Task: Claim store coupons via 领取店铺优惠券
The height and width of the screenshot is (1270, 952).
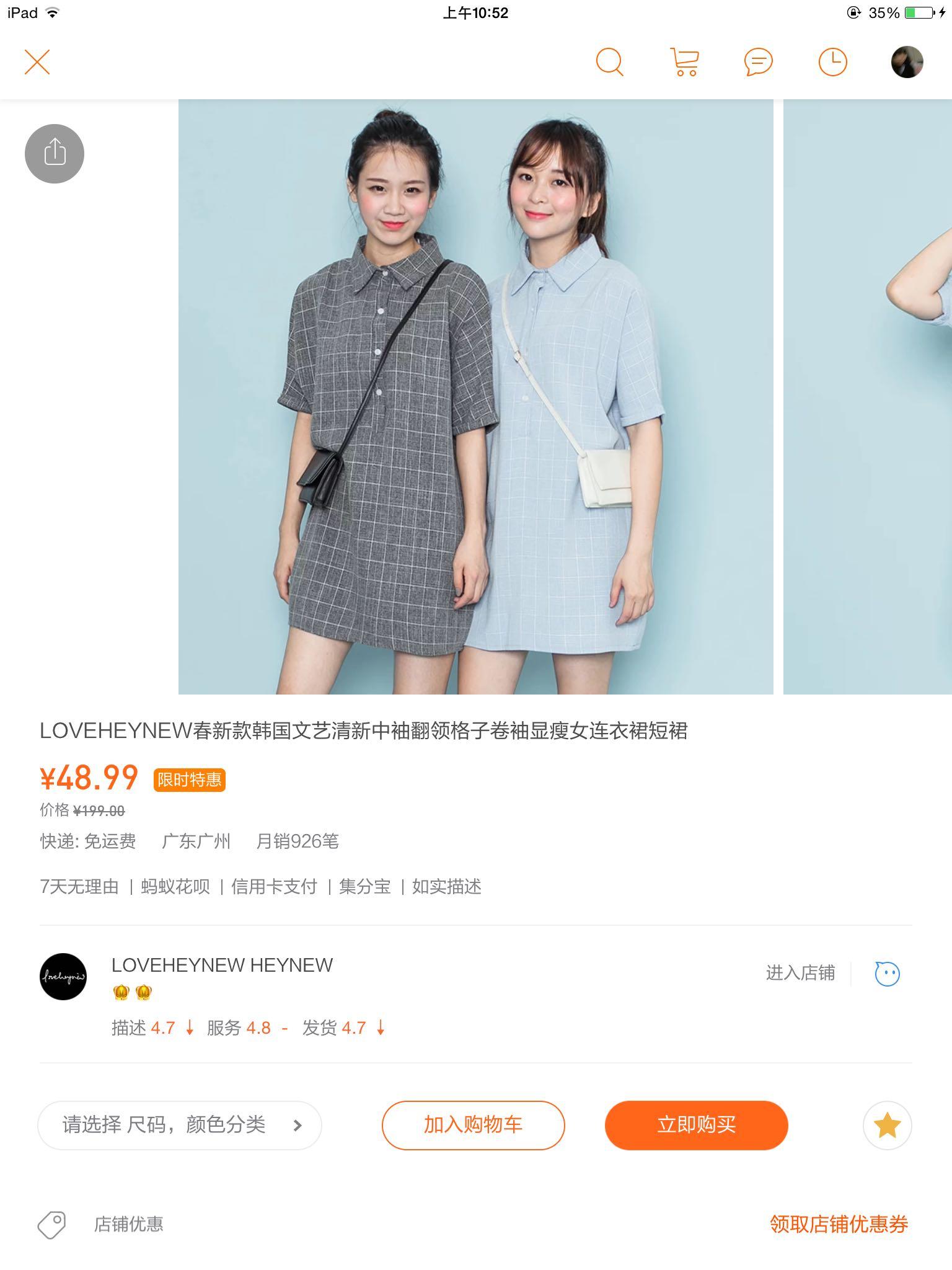Action: pos(839,1224)
